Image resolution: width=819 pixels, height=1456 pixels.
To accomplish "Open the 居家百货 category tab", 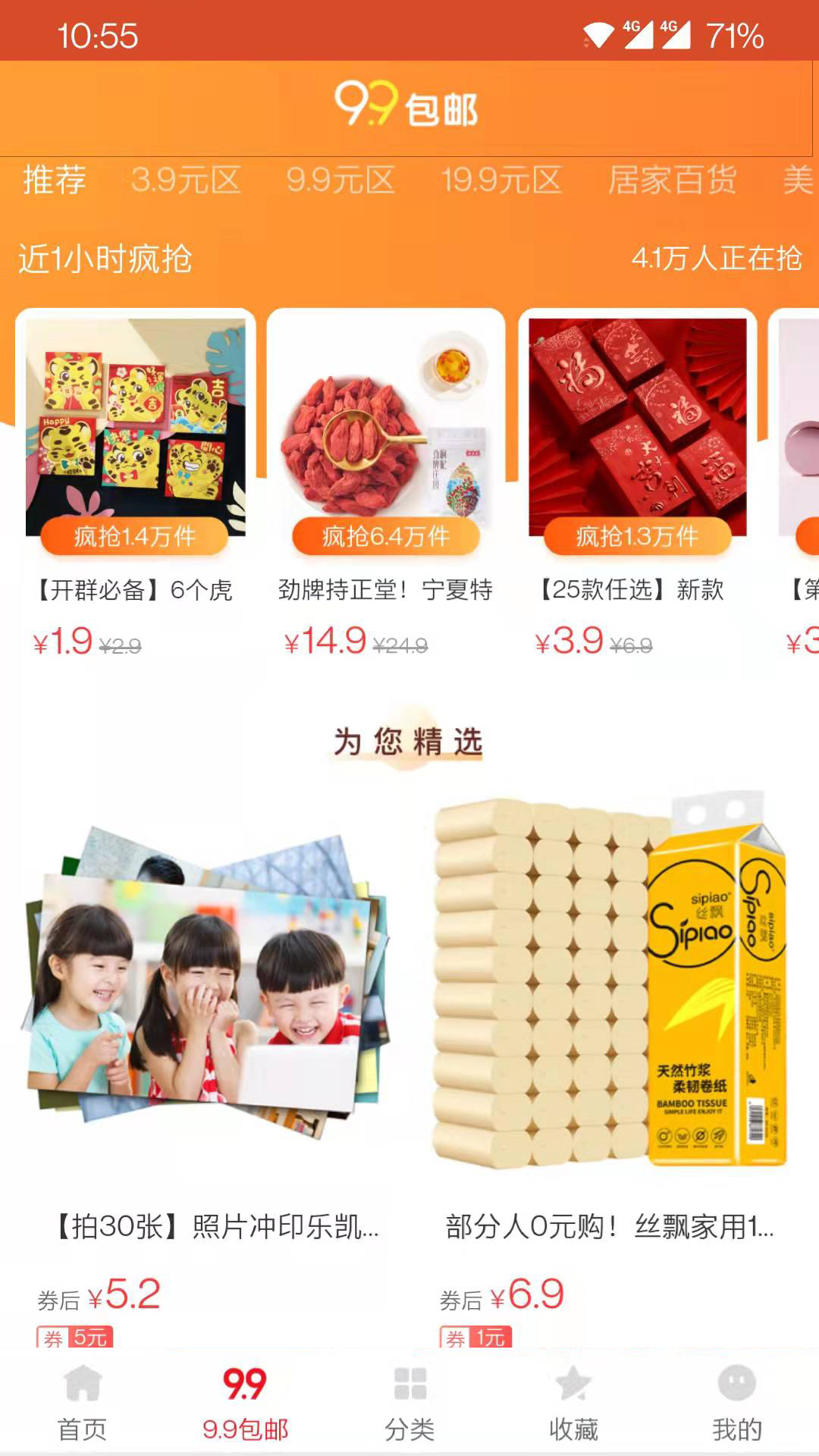I will [x=672, y=180].
